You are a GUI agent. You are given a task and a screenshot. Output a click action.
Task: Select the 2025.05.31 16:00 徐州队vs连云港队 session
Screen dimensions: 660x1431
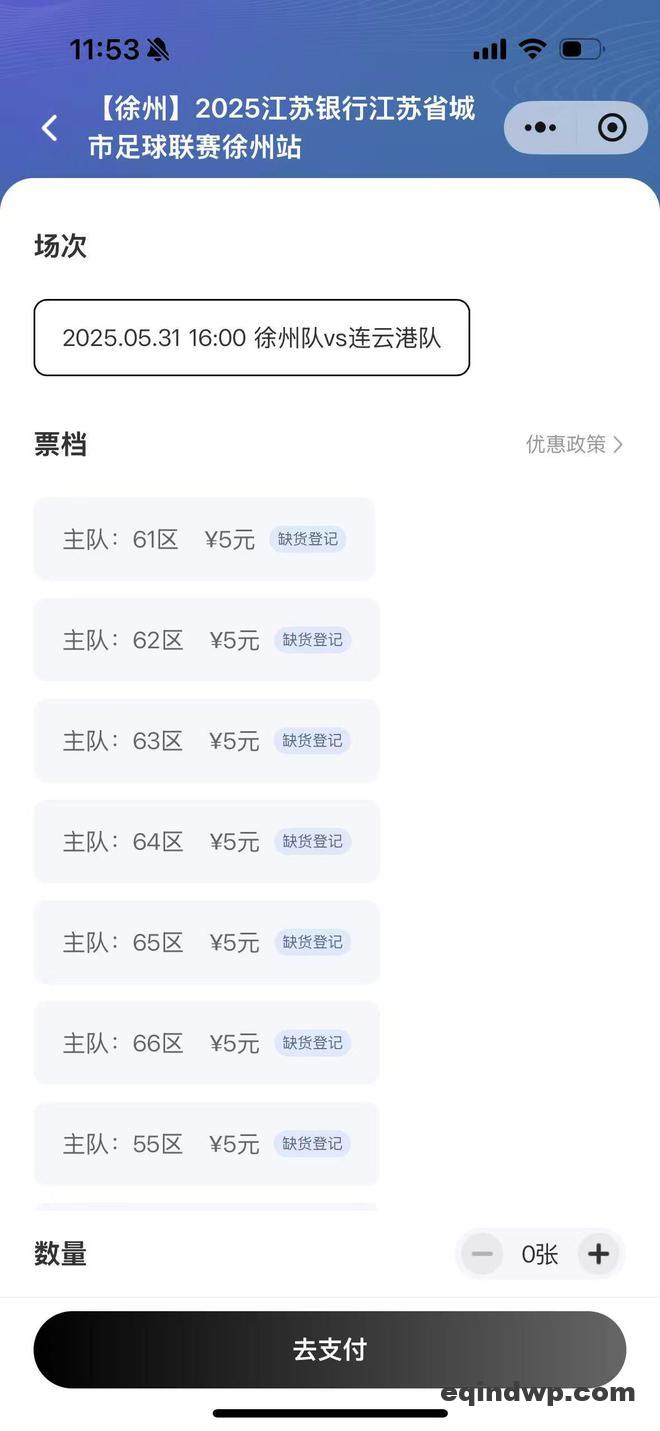tap(252, 338)
